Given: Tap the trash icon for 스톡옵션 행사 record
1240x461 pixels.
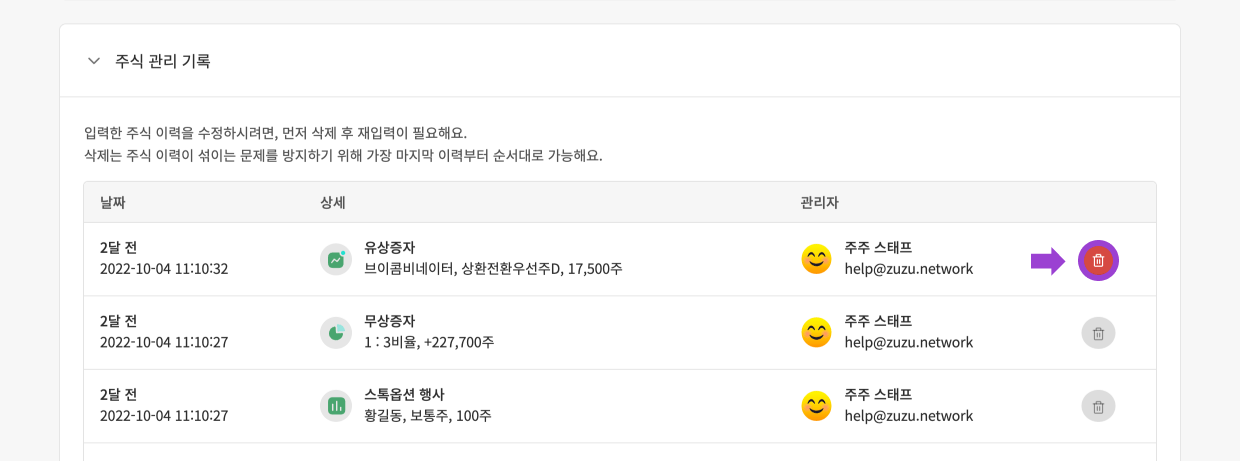Looking at the screenshot, I should point(1098,406).
